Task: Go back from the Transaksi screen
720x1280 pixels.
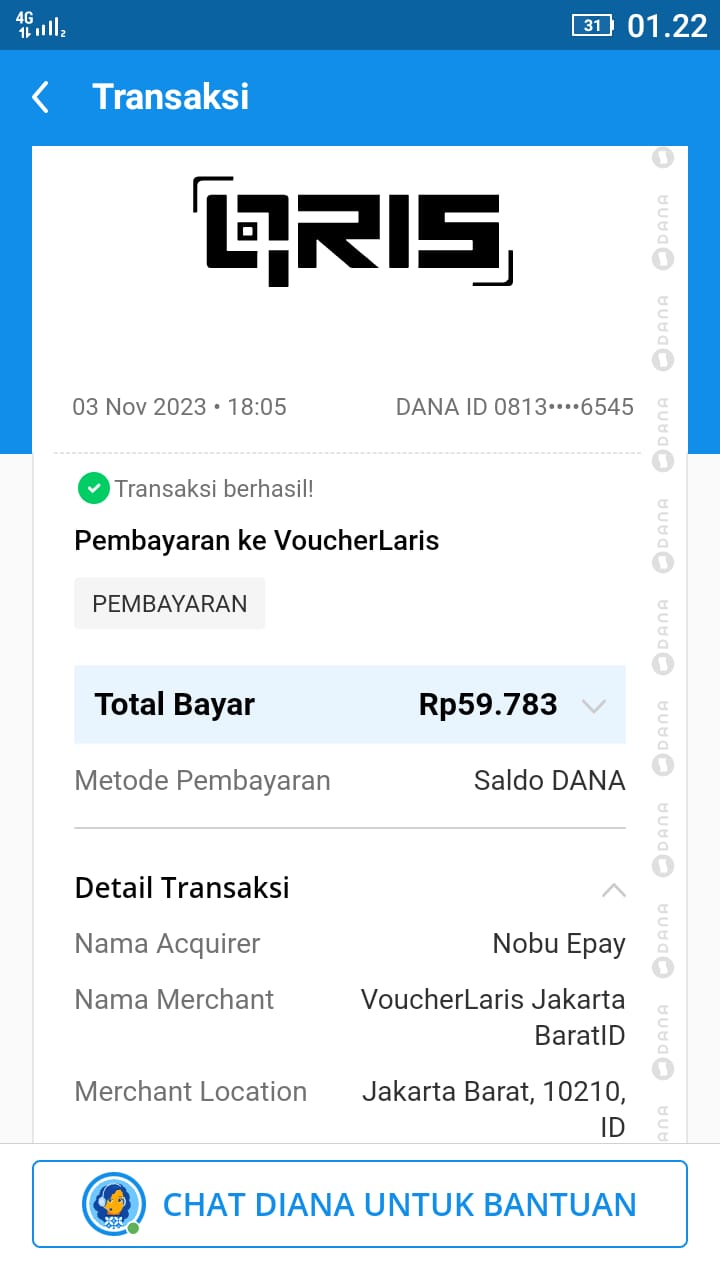Action: coord(40,97)
